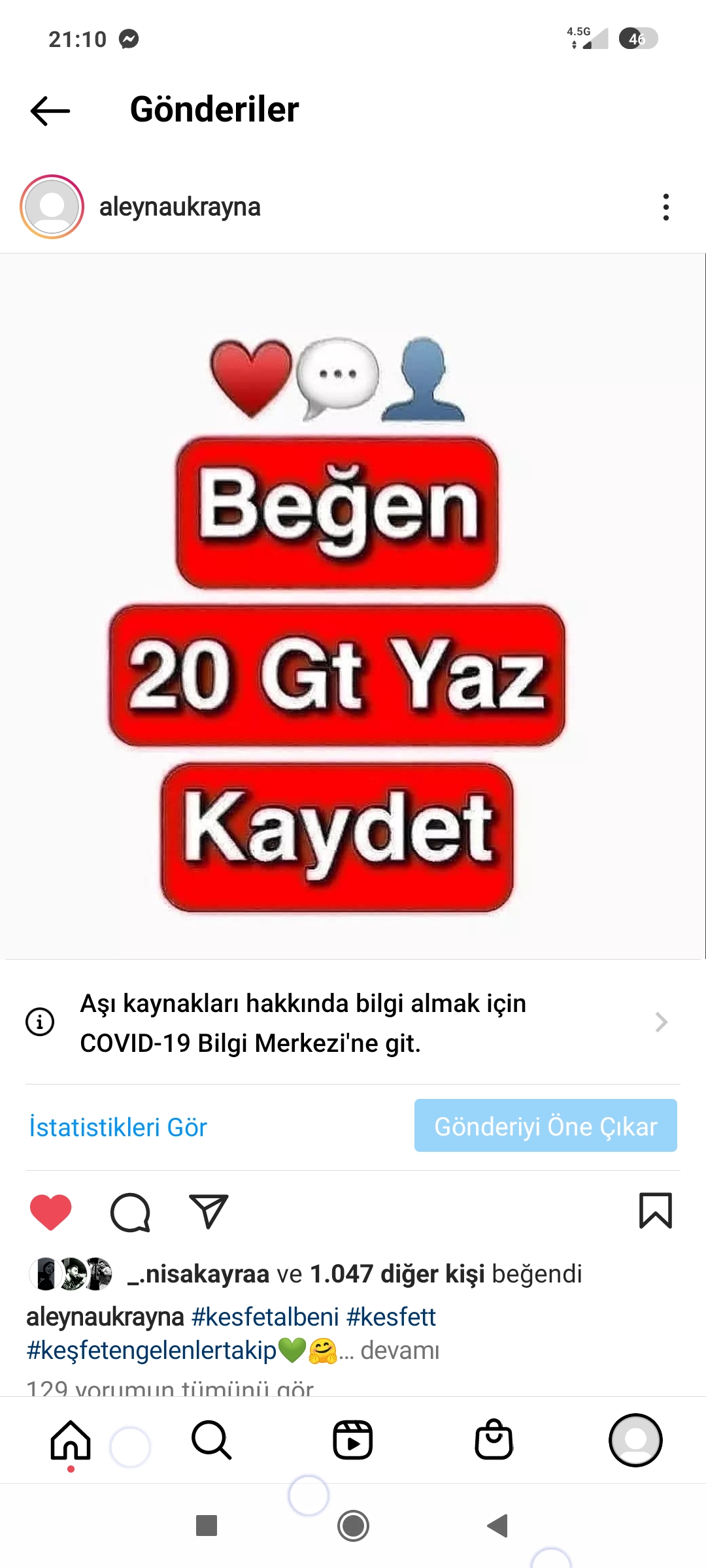Open the #kesfetalbeni hashtag
Screen dimensions: 706x1568
click(265, 1316)
